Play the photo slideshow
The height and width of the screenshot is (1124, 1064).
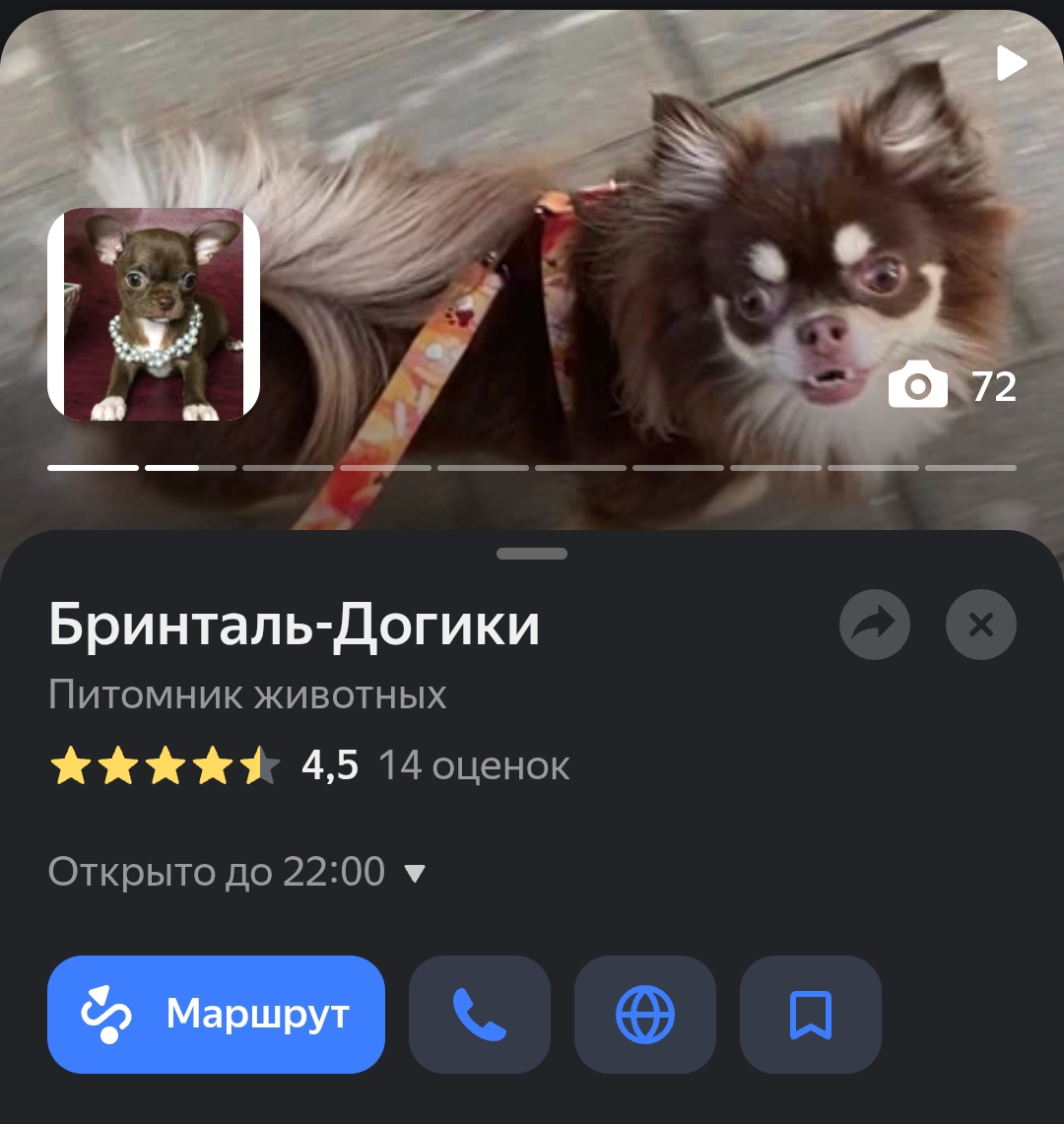pyautogui.click(x=1012, y=64)
